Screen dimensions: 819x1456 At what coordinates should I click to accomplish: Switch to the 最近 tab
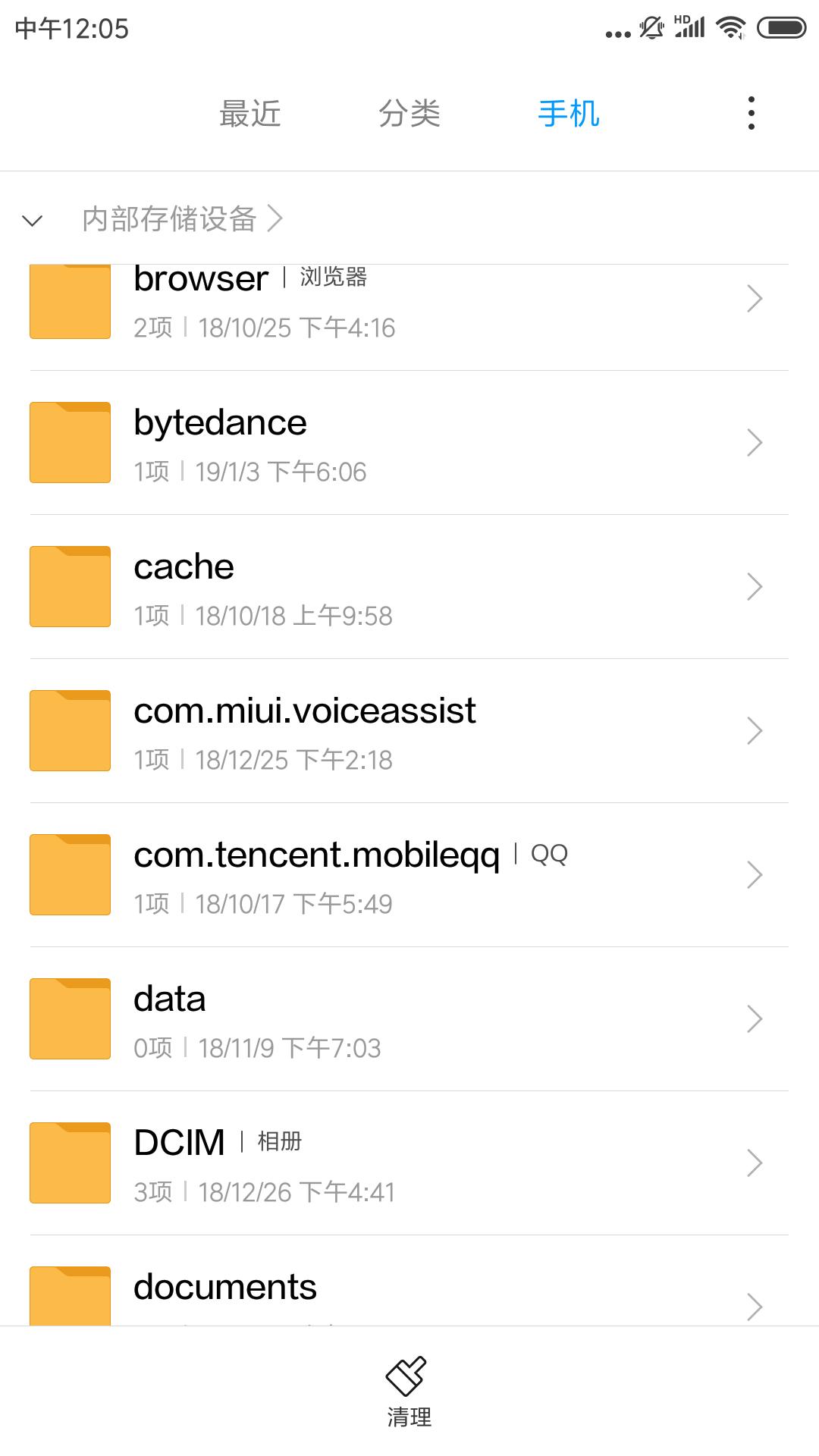(x=250, y=114)
